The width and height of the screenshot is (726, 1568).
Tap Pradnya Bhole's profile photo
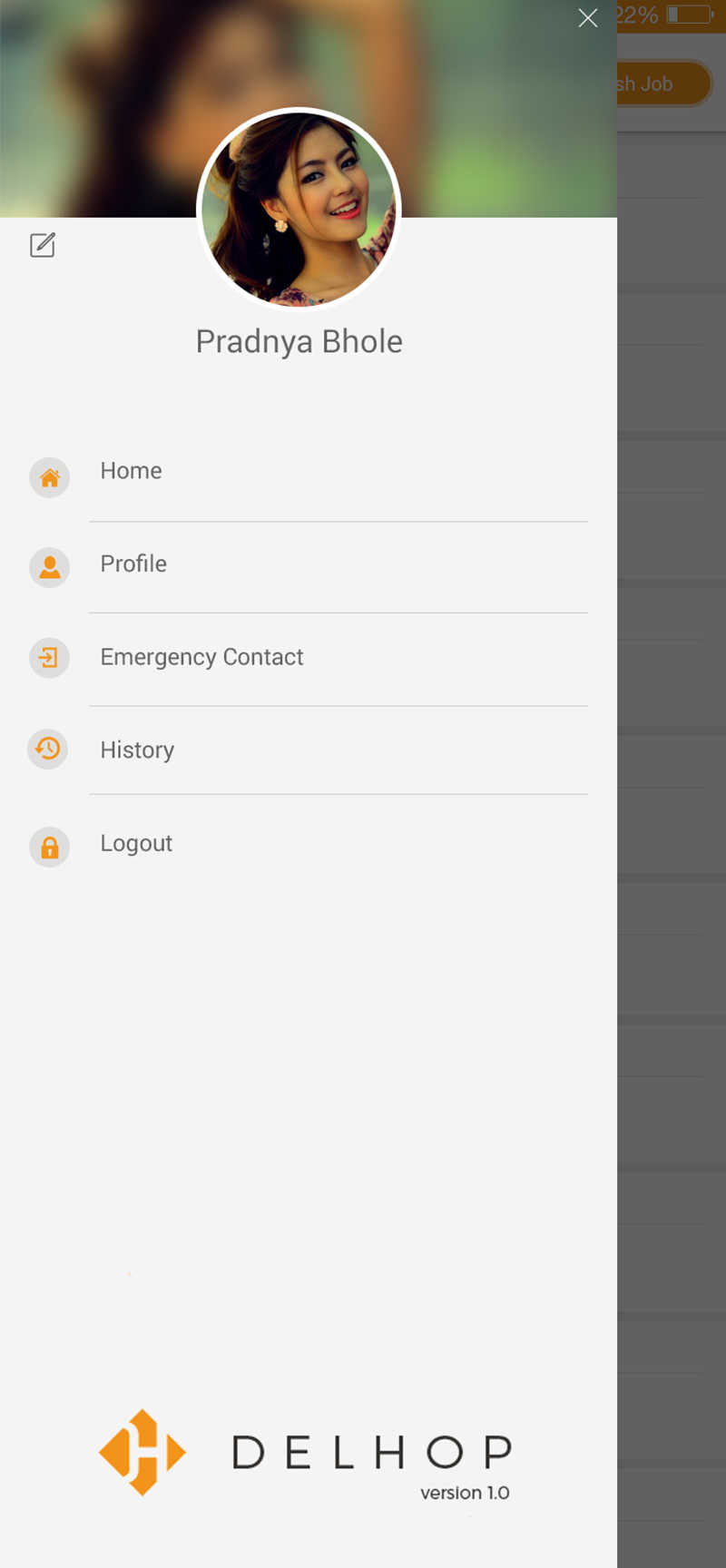299,210
